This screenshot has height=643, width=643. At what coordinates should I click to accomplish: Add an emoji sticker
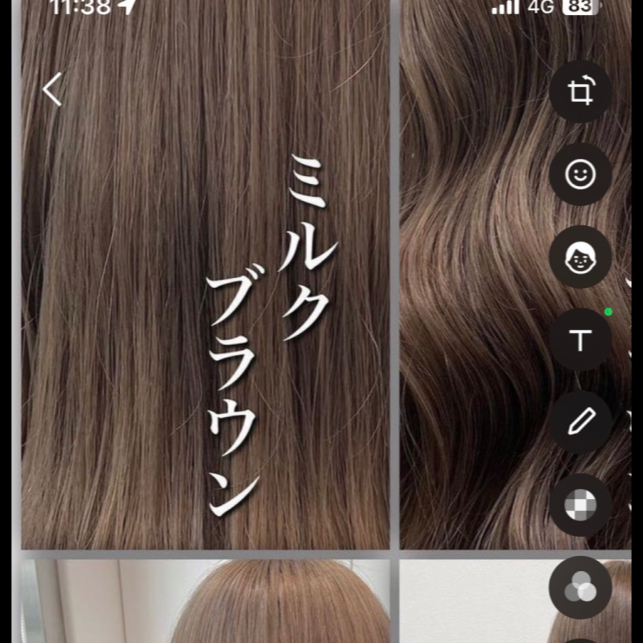(x=580, y=174)
